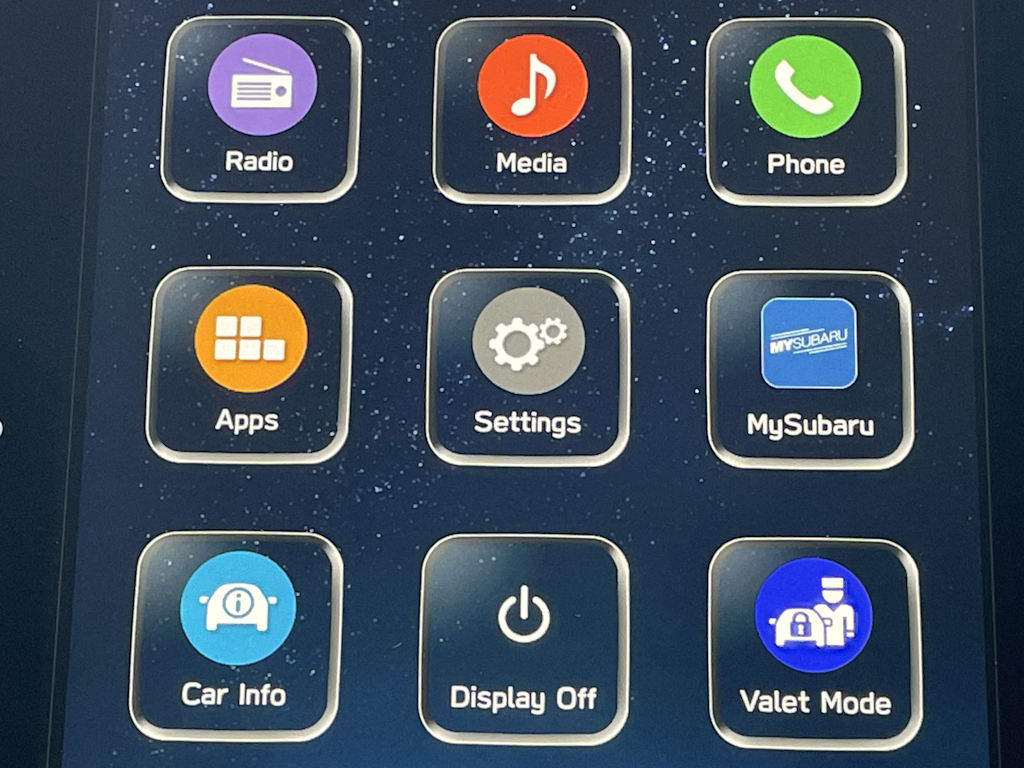
Task: Show all Apps
Action: (250, 365)
